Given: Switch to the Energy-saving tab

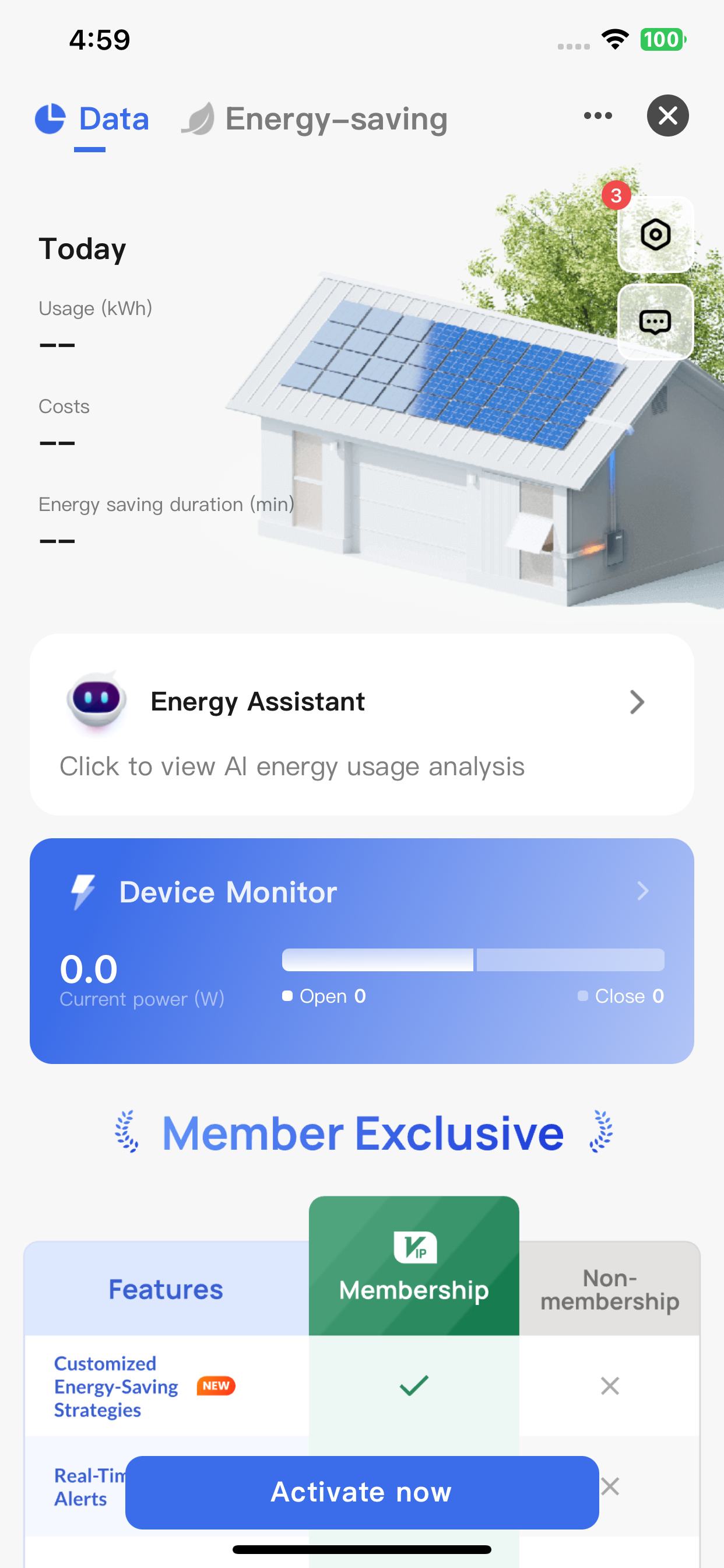Looking at the screenshot, I should pyautogui.click(x=335, y=118).
